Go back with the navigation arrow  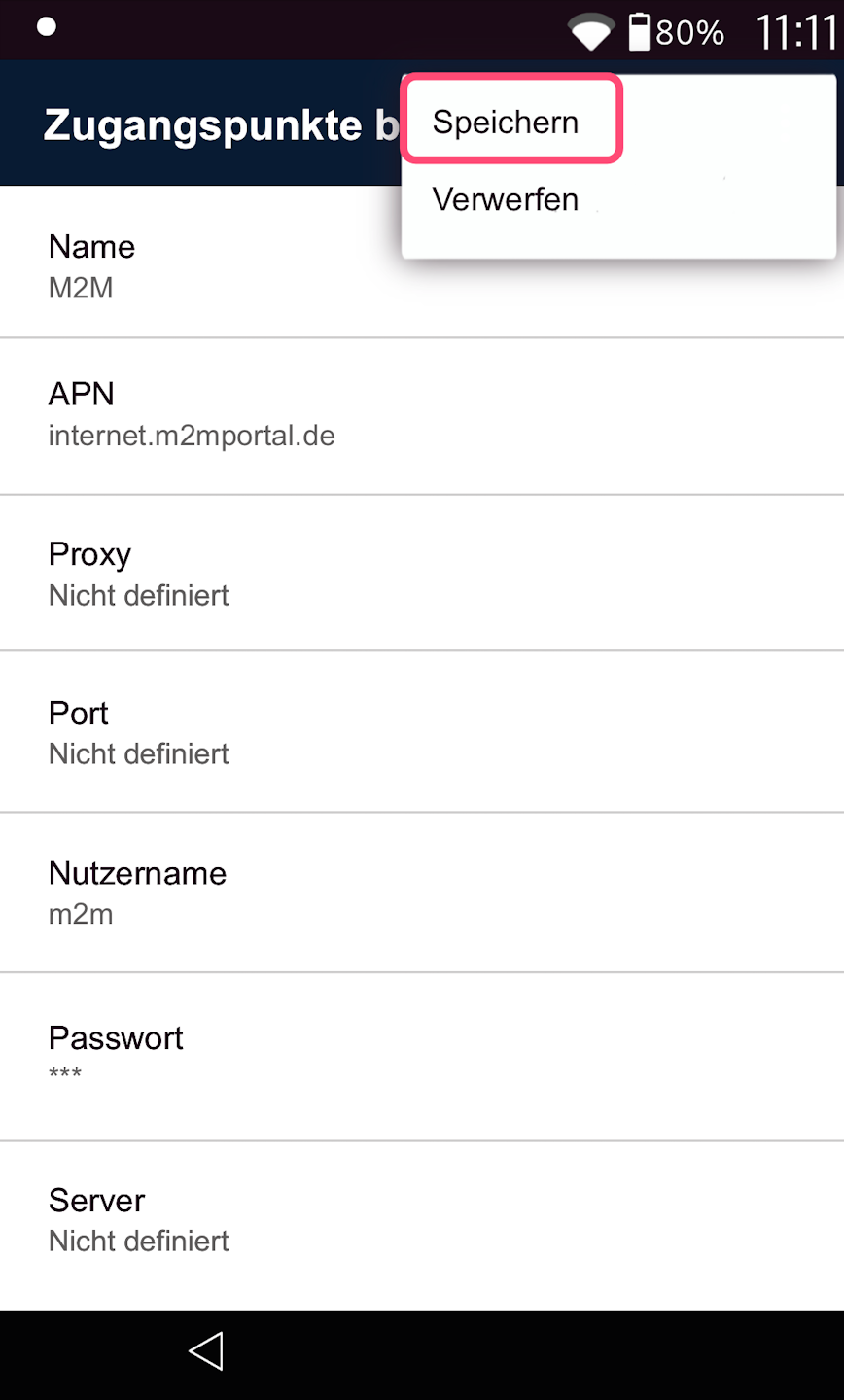(206, 1351)
